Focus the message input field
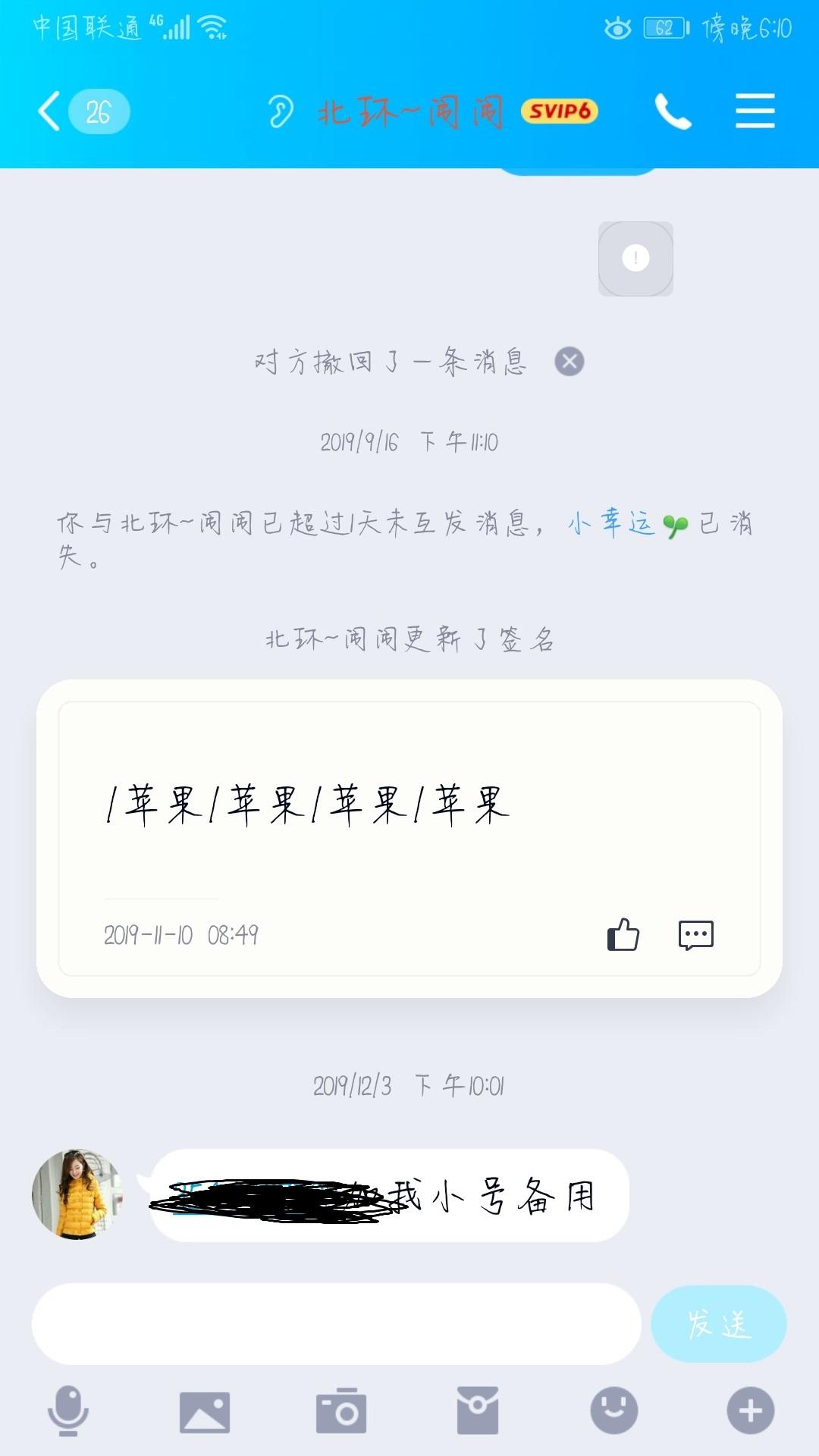Viewport: 819px width, 1456px height. (336, 1324)
